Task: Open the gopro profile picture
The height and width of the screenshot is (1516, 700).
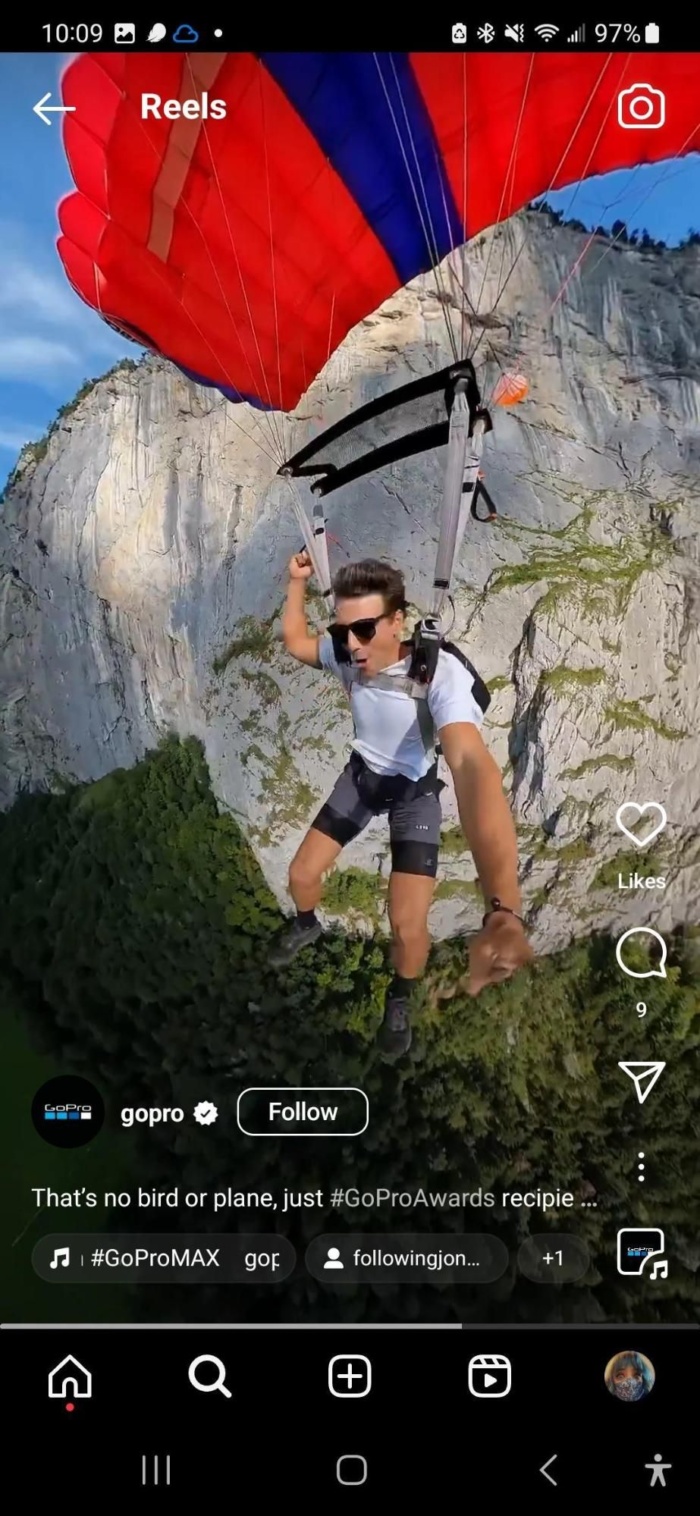Action: pyautogui.click(x=68, y=1111)
